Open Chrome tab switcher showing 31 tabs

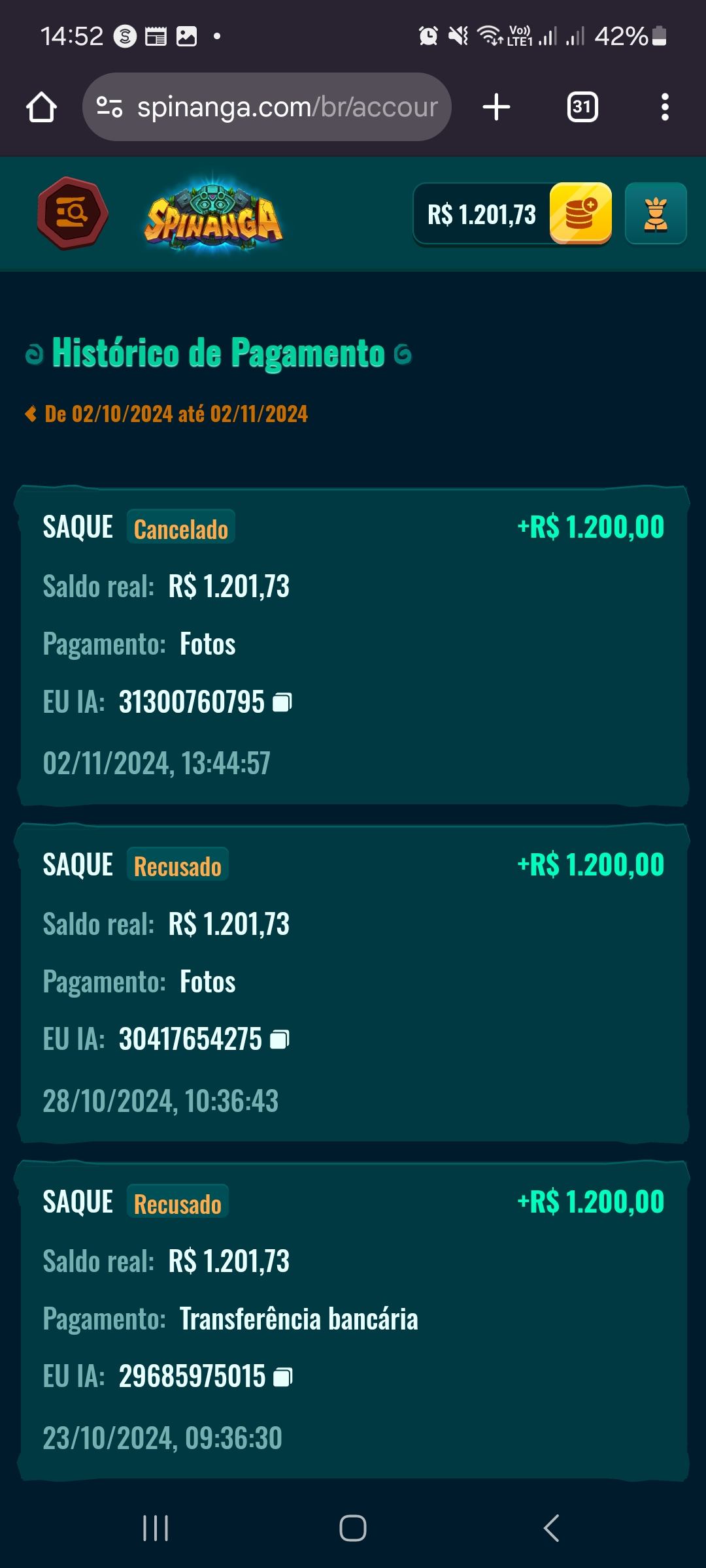582,107
